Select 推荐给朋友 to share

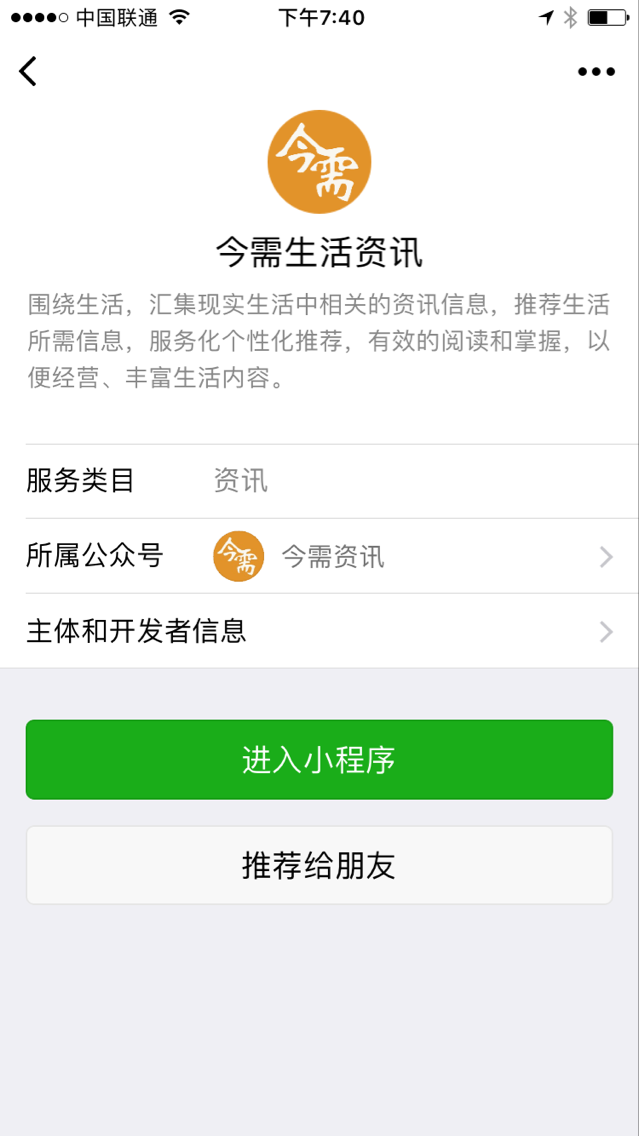click(319, 865)
